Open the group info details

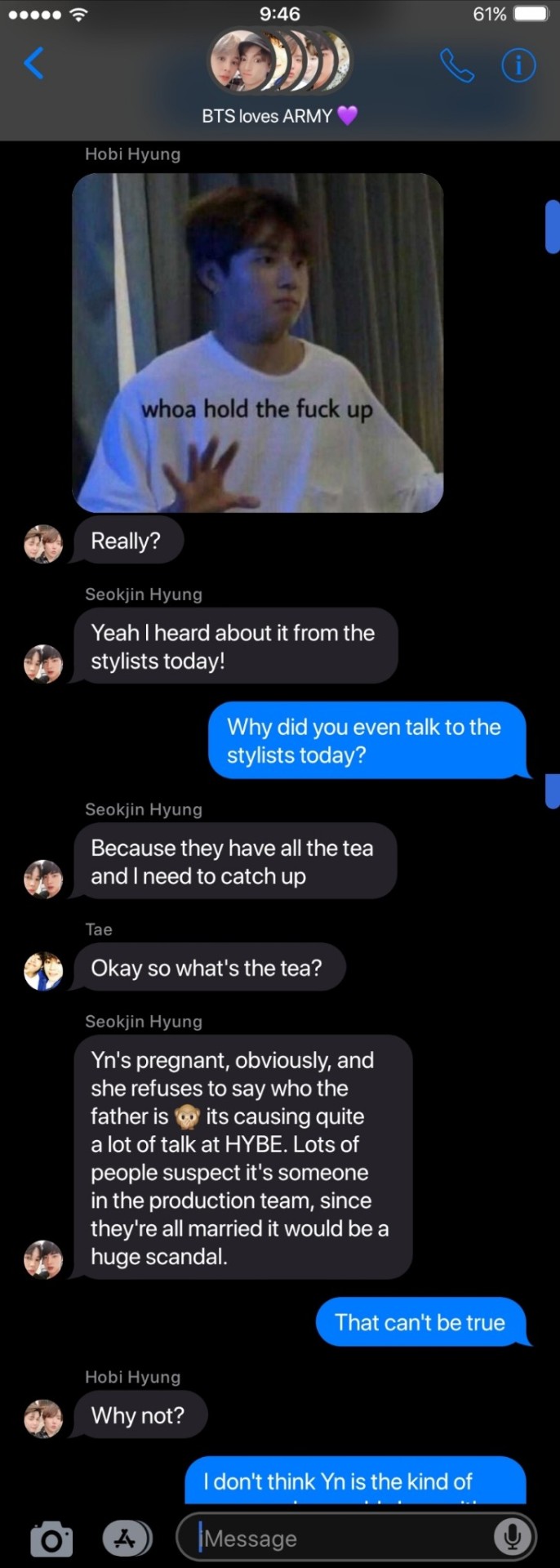click(x=518, y=65)
